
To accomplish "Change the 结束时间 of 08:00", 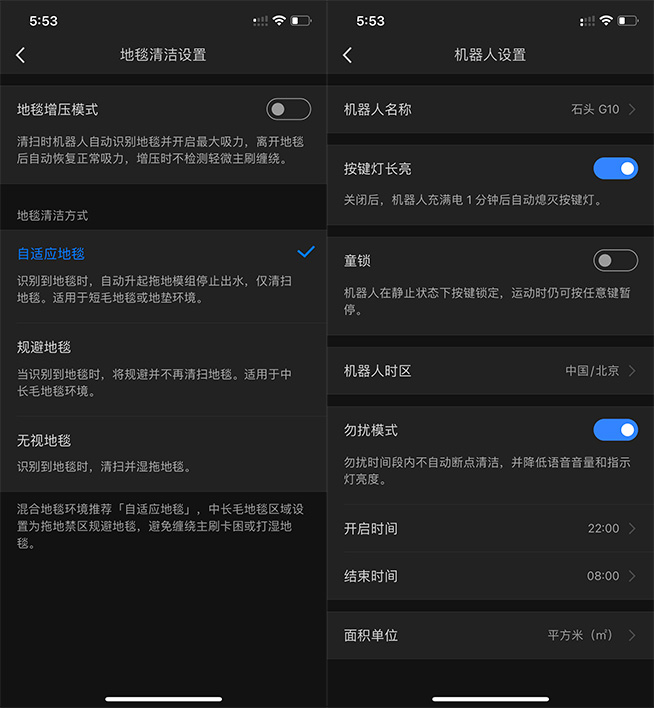I will click(x=490, y=576).
